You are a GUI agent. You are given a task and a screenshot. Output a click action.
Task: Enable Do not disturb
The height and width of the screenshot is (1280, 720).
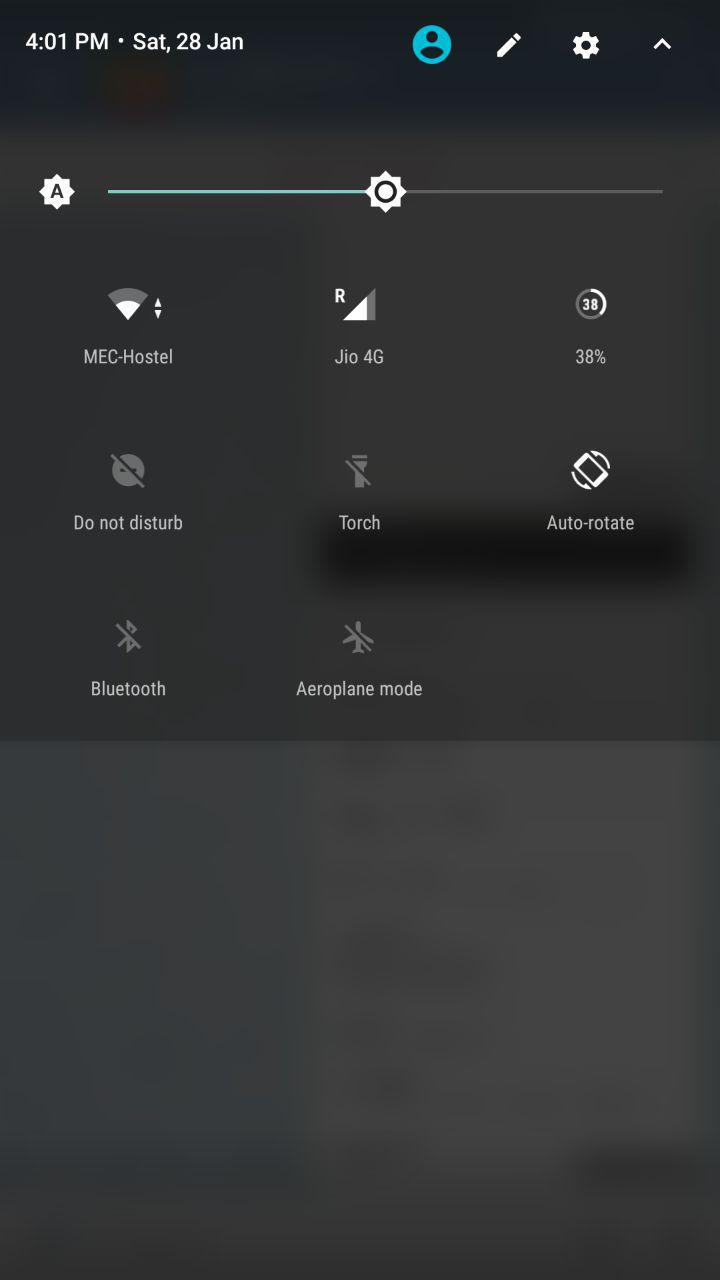(x=128, y=471)
